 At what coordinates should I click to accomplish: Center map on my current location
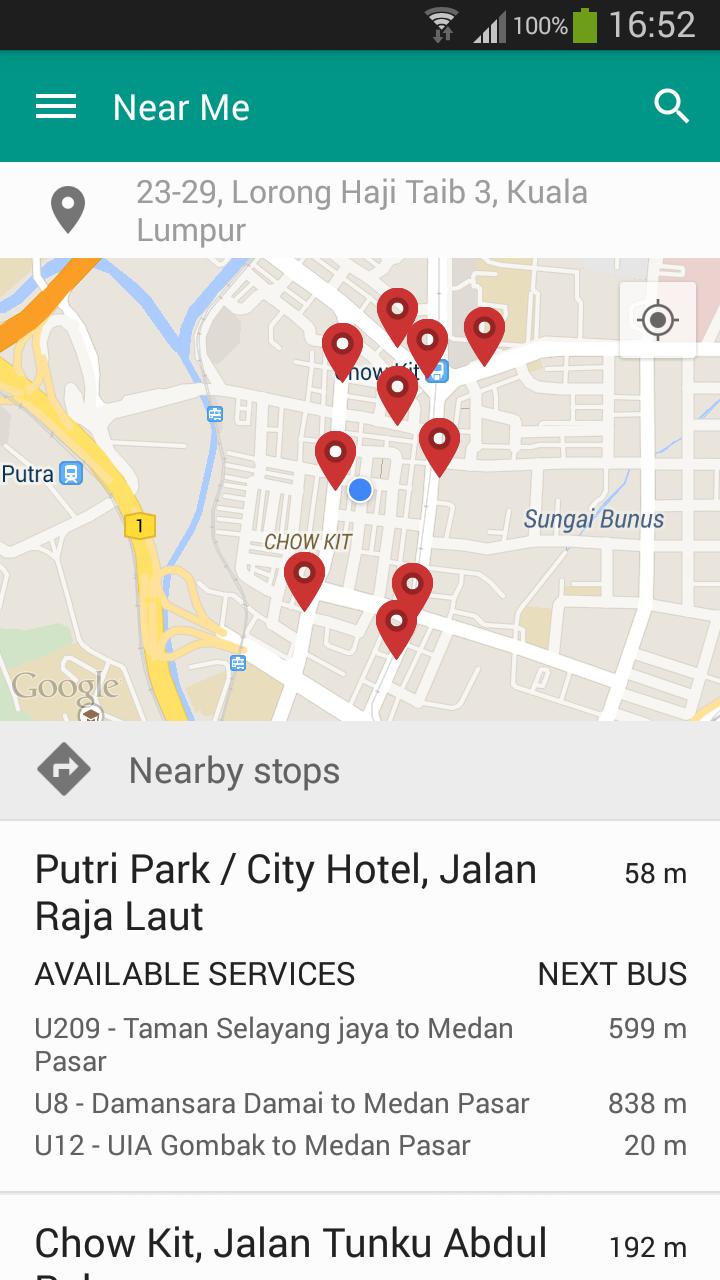pyautogui.click(x=657, y=318)
